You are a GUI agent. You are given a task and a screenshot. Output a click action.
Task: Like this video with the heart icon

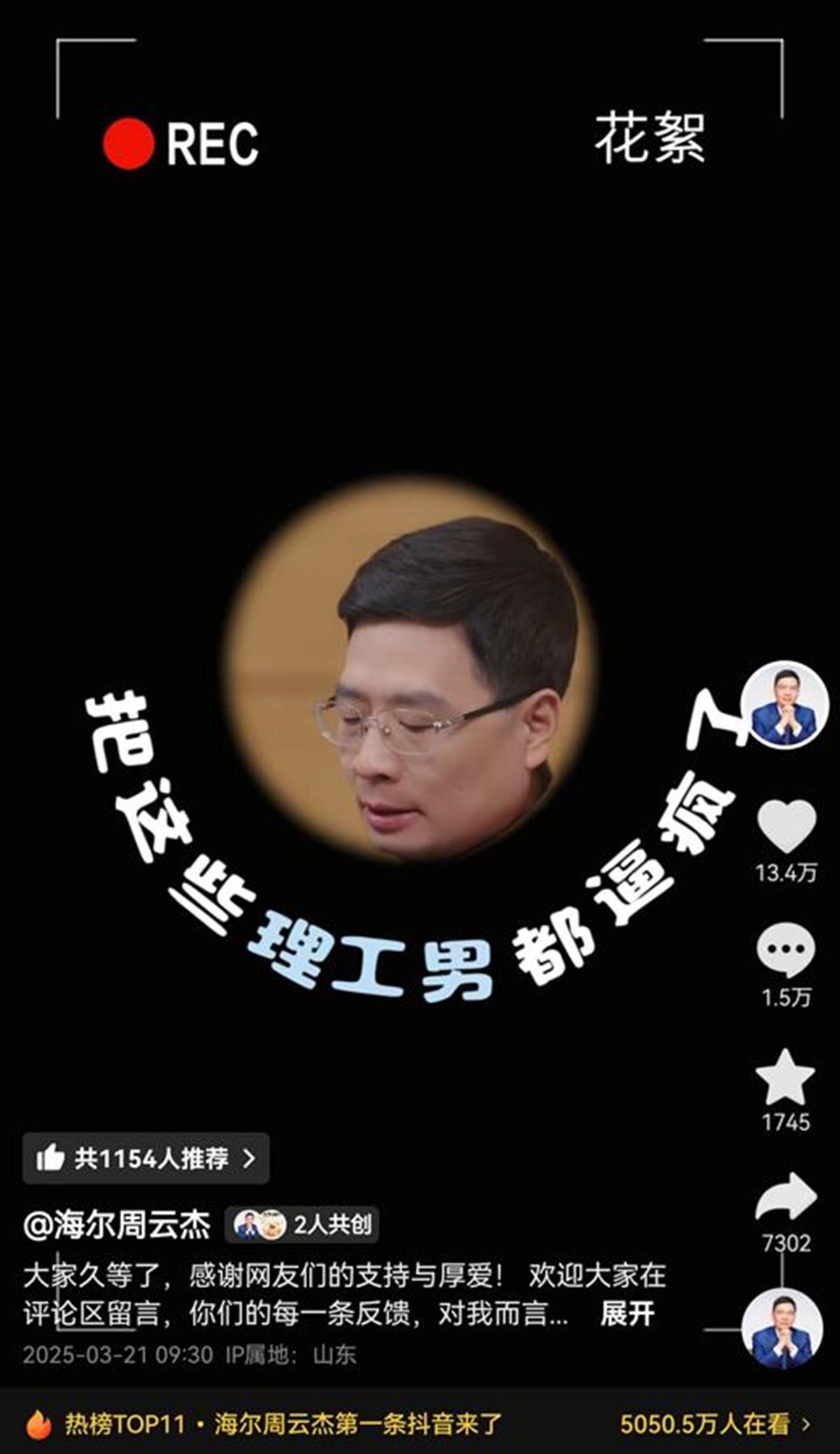pyautogui.click(x=786, y=825)
